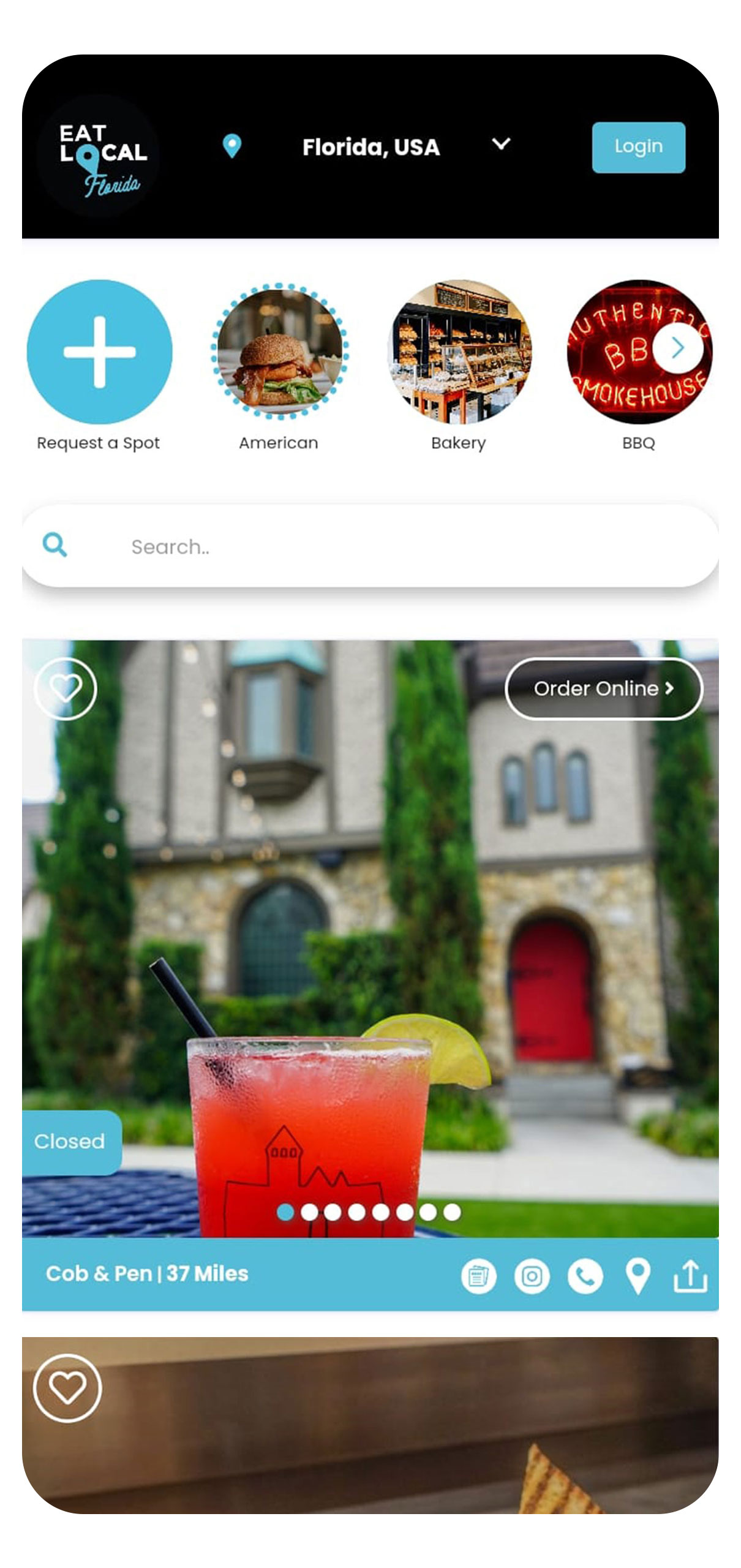Expand the Florida, USA location dropdown
The image size is (741, 1568).
[500, 145]
